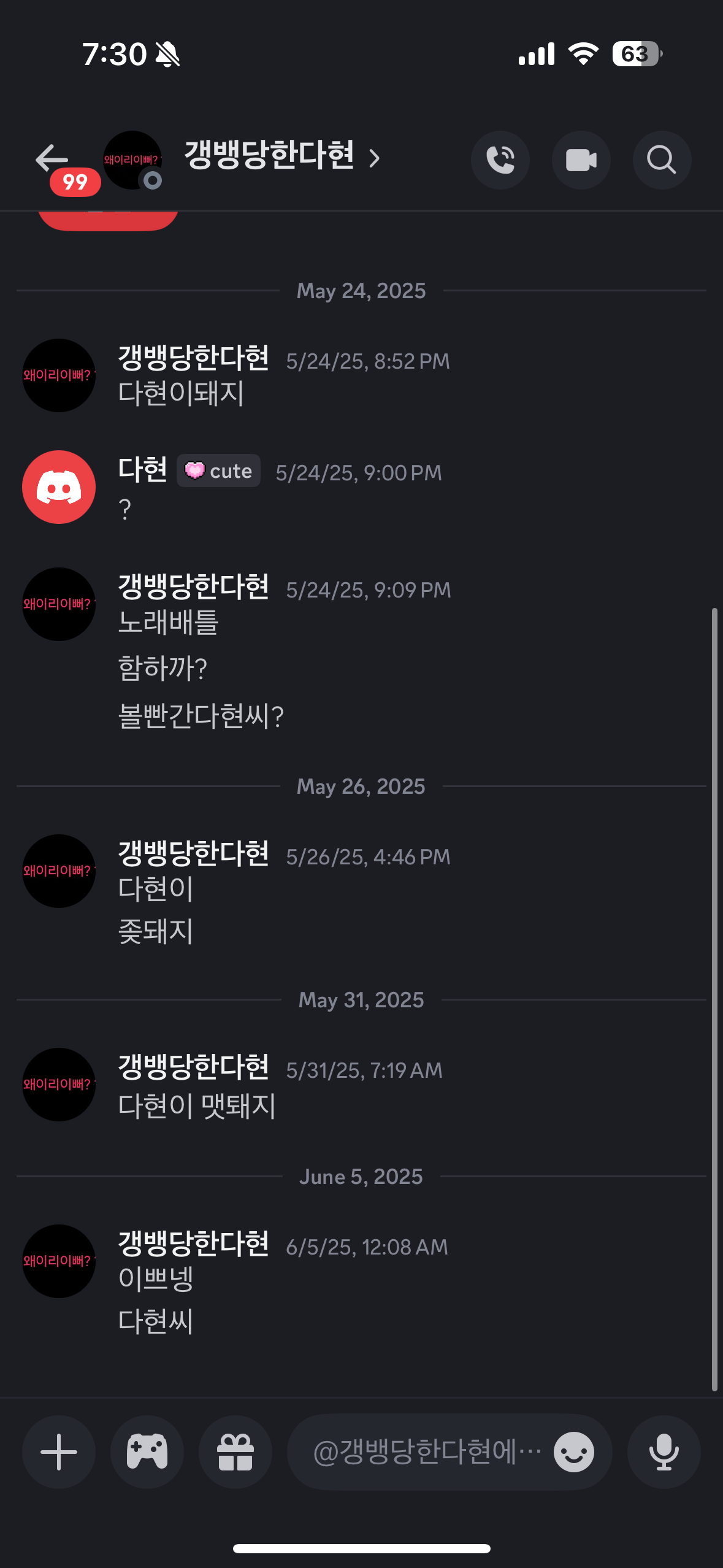Viewport: 723px width, 1568px height.
Task: Open the plus attachment menu
Action: click(x=59, y=1452)
